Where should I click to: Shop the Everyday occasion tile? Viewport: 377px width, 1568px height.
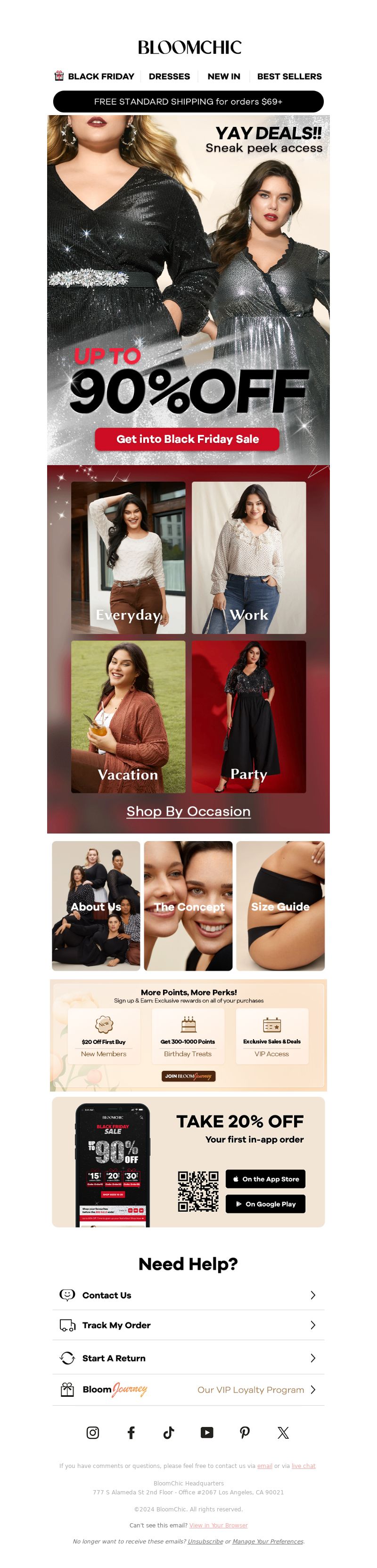128,558
